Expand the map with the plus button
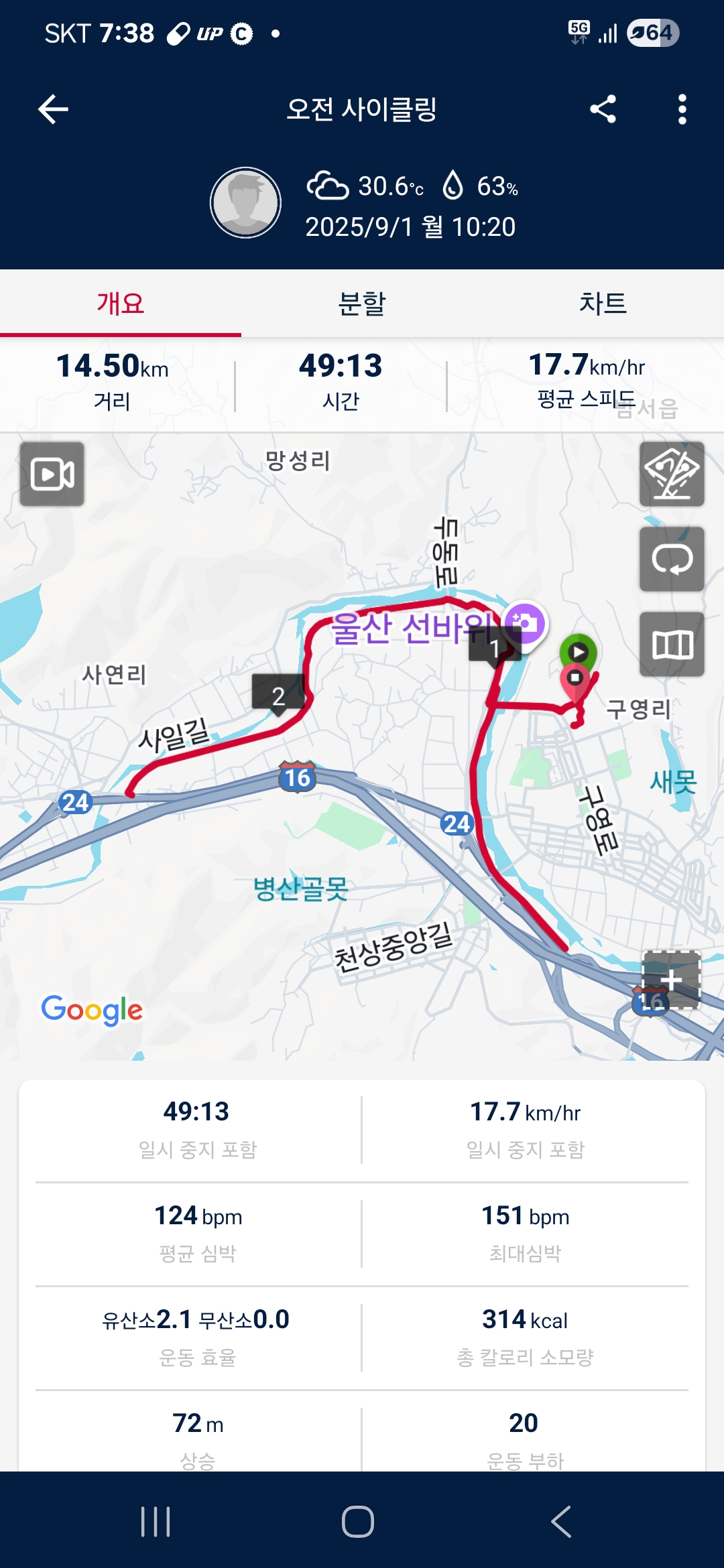724x1568 pixels. (x=671, y=980)
